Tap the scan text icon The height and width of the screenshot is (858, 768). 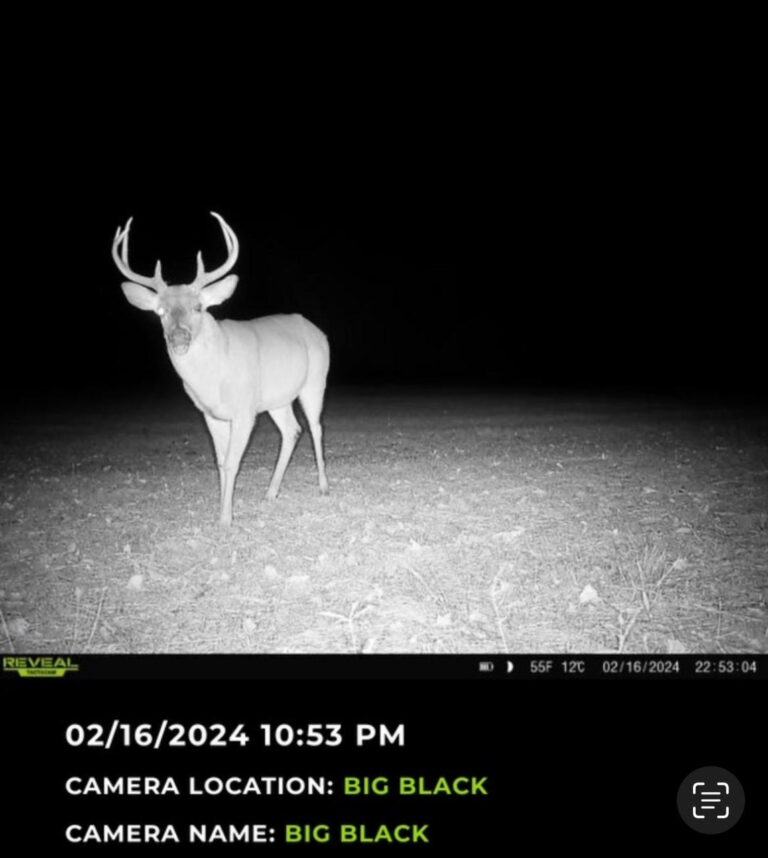pos(710,800)
